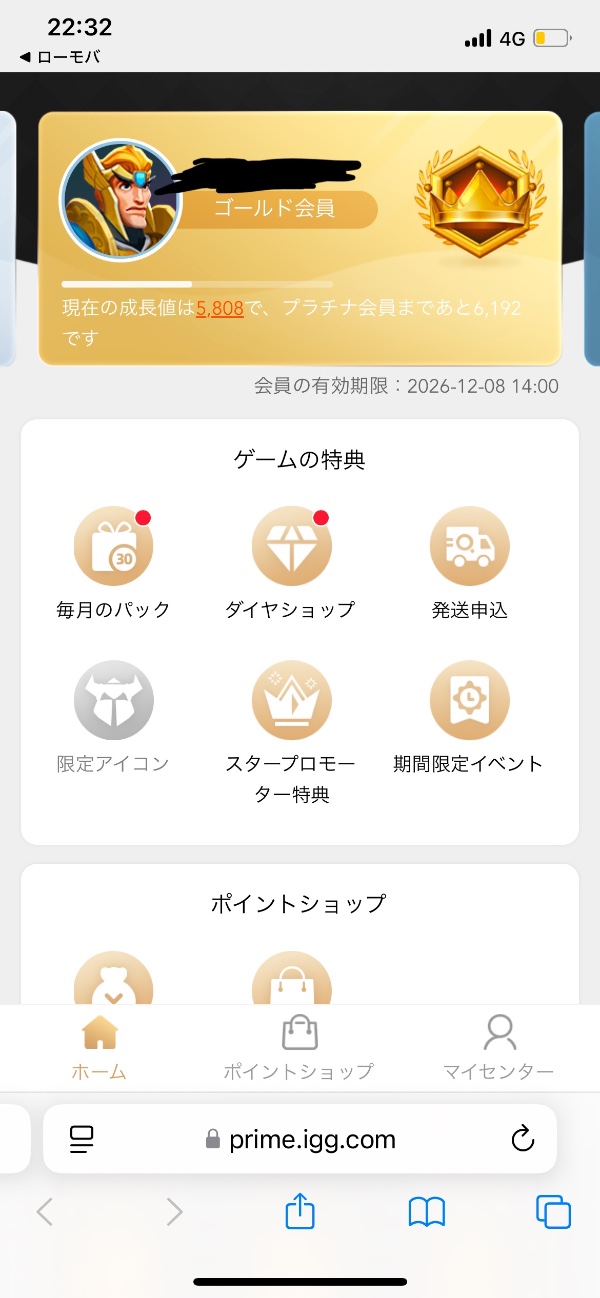Switch to the マイセンター tab
The height and width of the screenshot is (1298, 600).
498,1047
